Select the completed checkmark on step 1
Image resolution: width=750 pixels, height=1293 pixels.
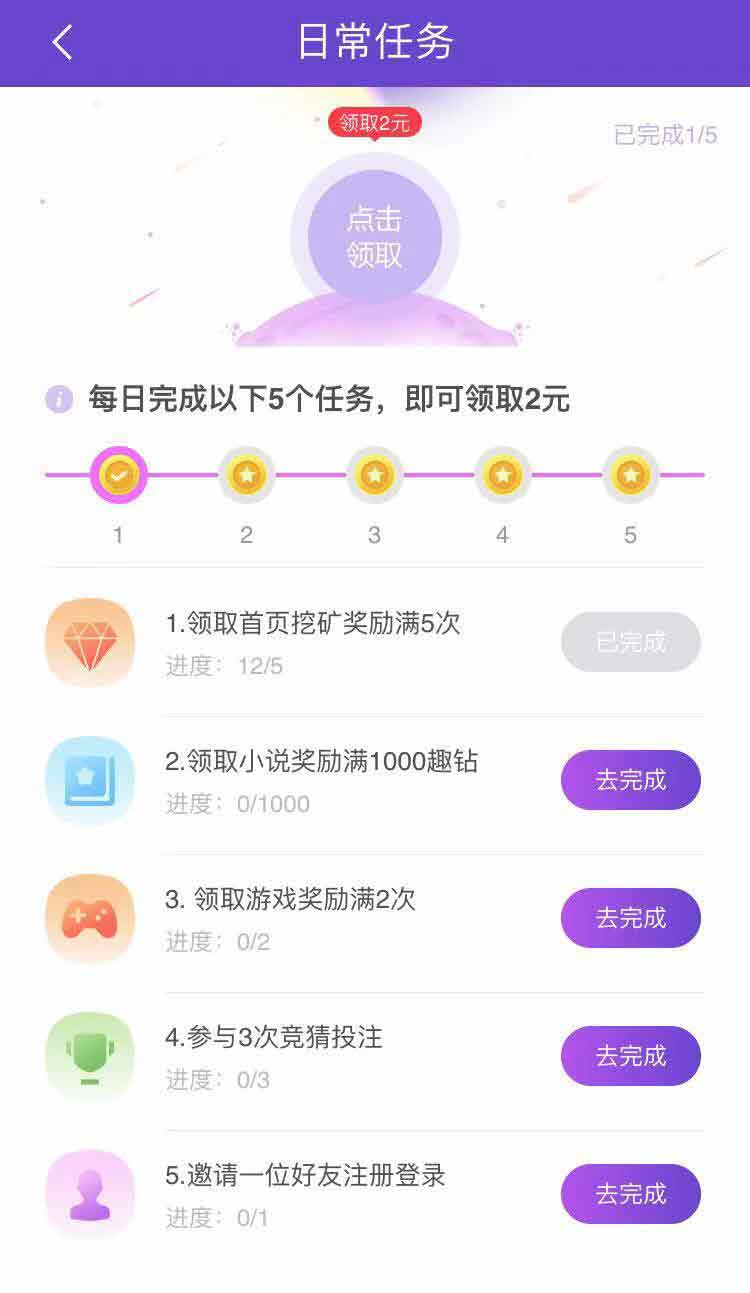[x=119, y=475]
